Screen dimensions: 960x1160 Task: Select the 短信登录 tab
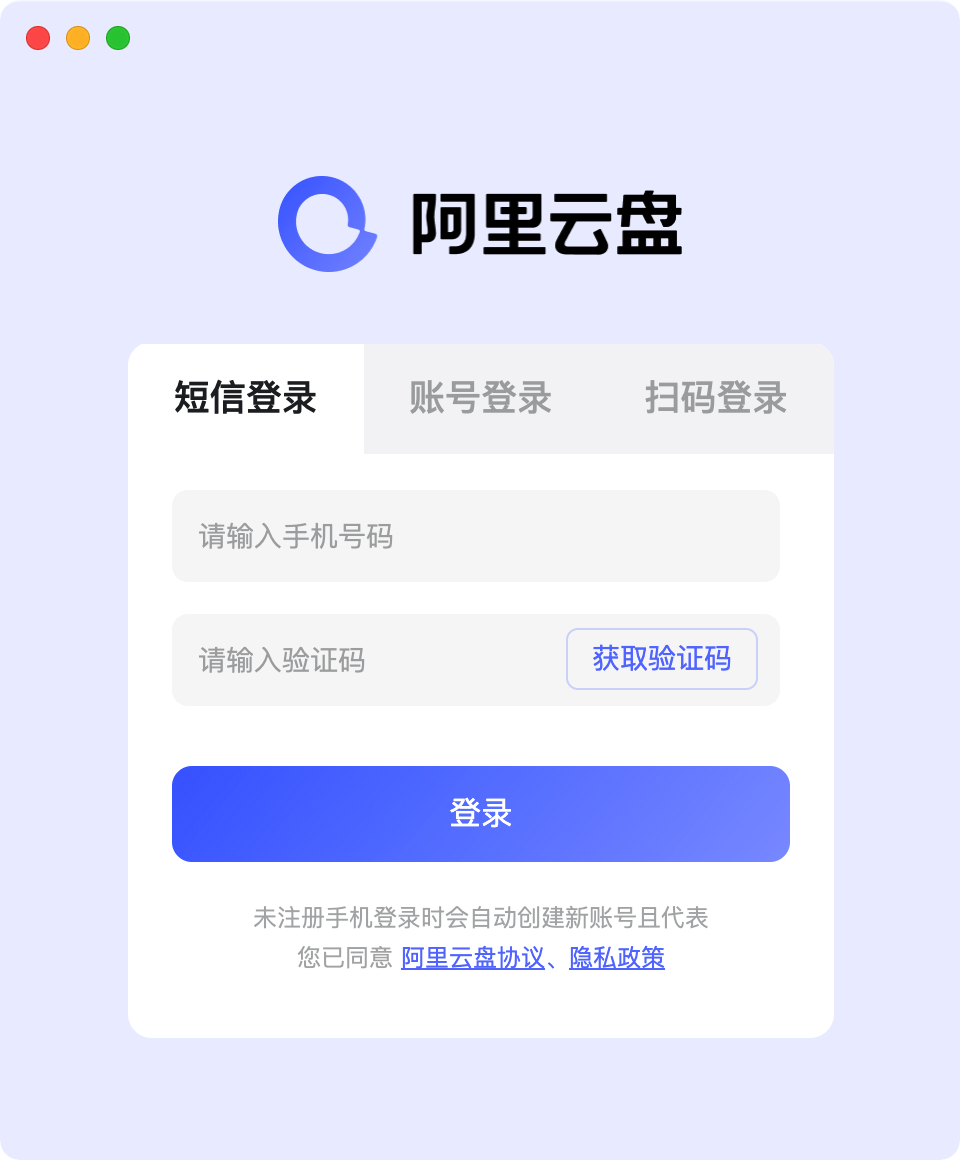click(x=246, y=398)
